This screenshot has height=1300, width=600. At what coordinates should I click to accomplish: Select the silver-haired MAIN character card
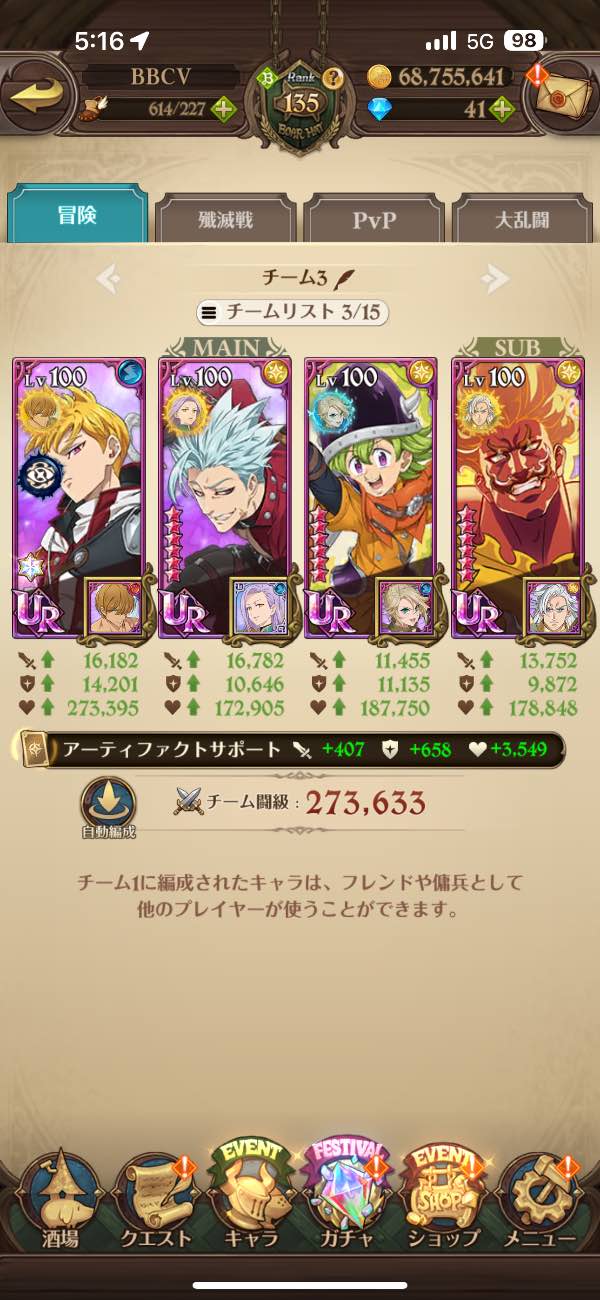[x=225, y=498]
